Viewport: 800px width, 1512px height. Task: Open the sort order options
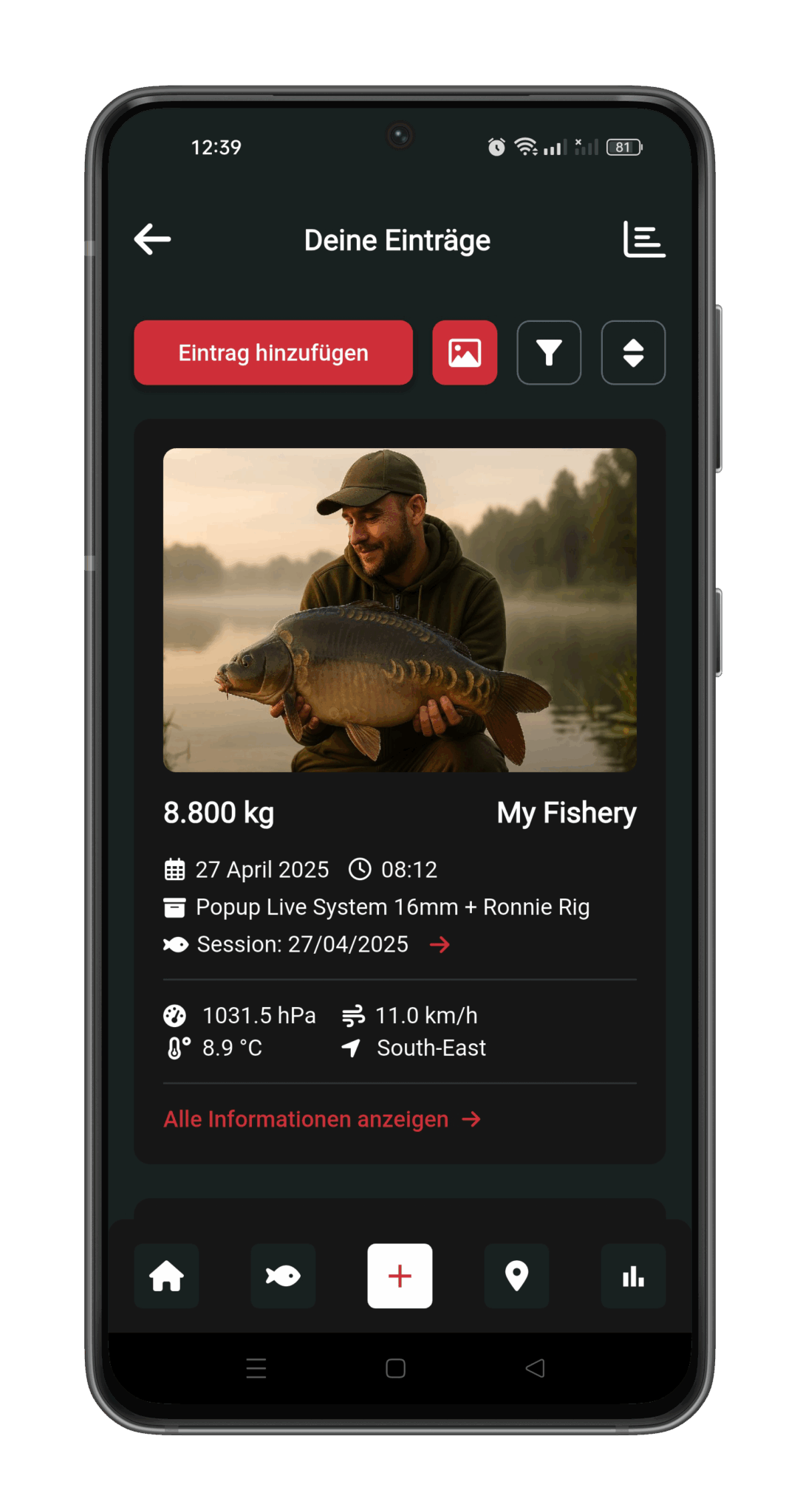(x=633, y=353)
